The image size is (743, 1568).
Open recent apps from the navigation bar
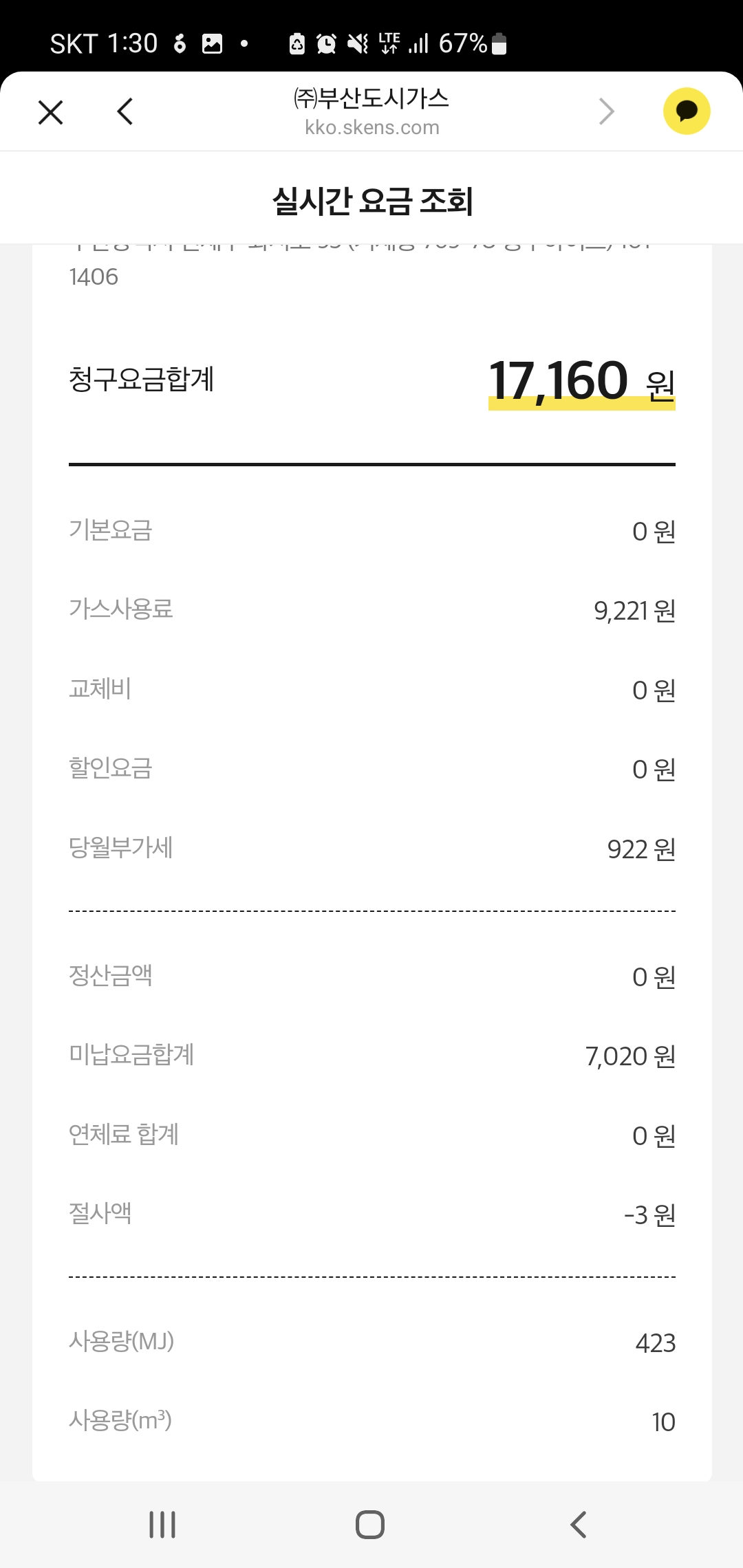click(162, 1525)
